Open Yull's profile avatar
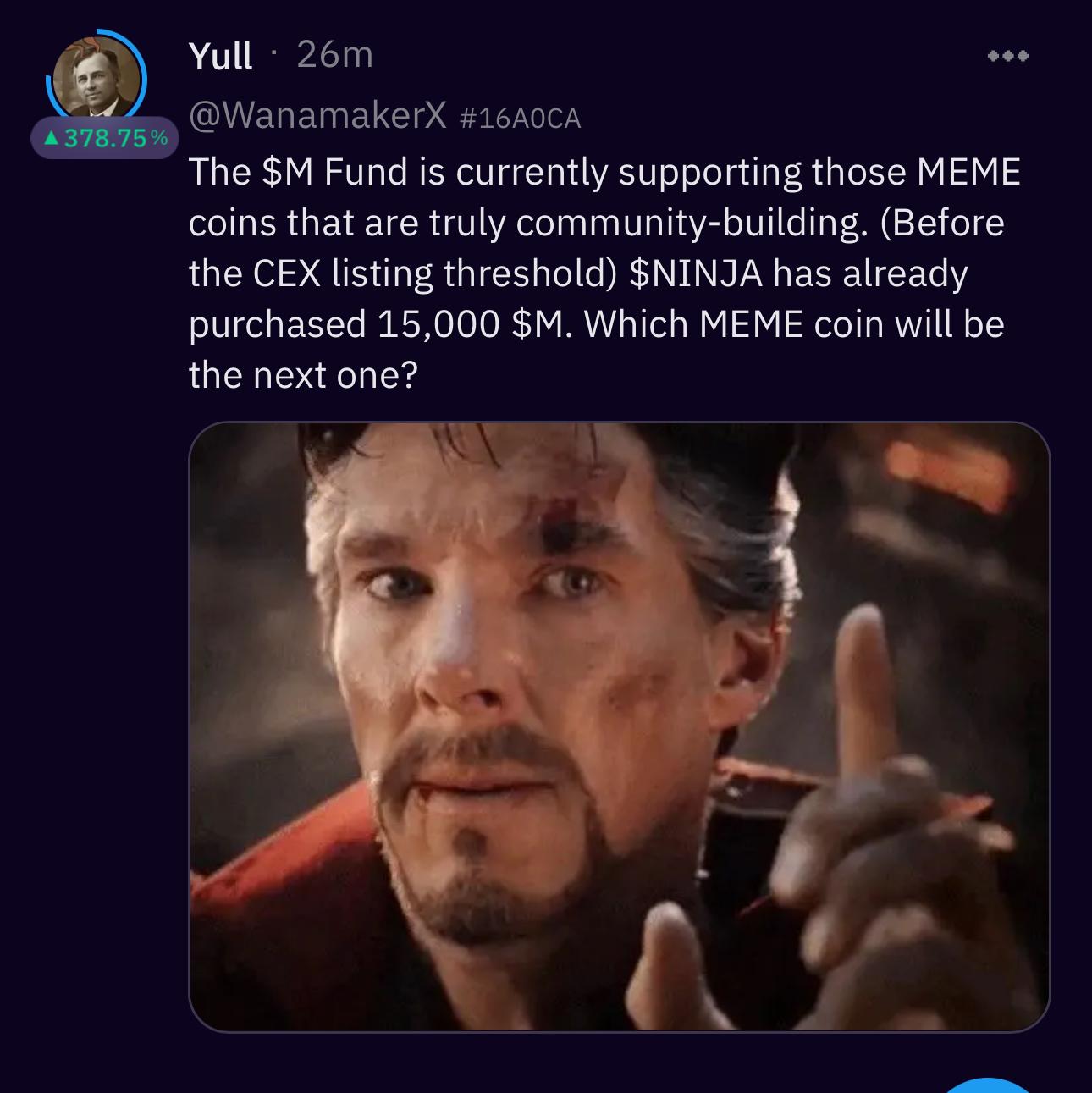The height and width of the screenshot is (1093, 1092). (96, 78)
